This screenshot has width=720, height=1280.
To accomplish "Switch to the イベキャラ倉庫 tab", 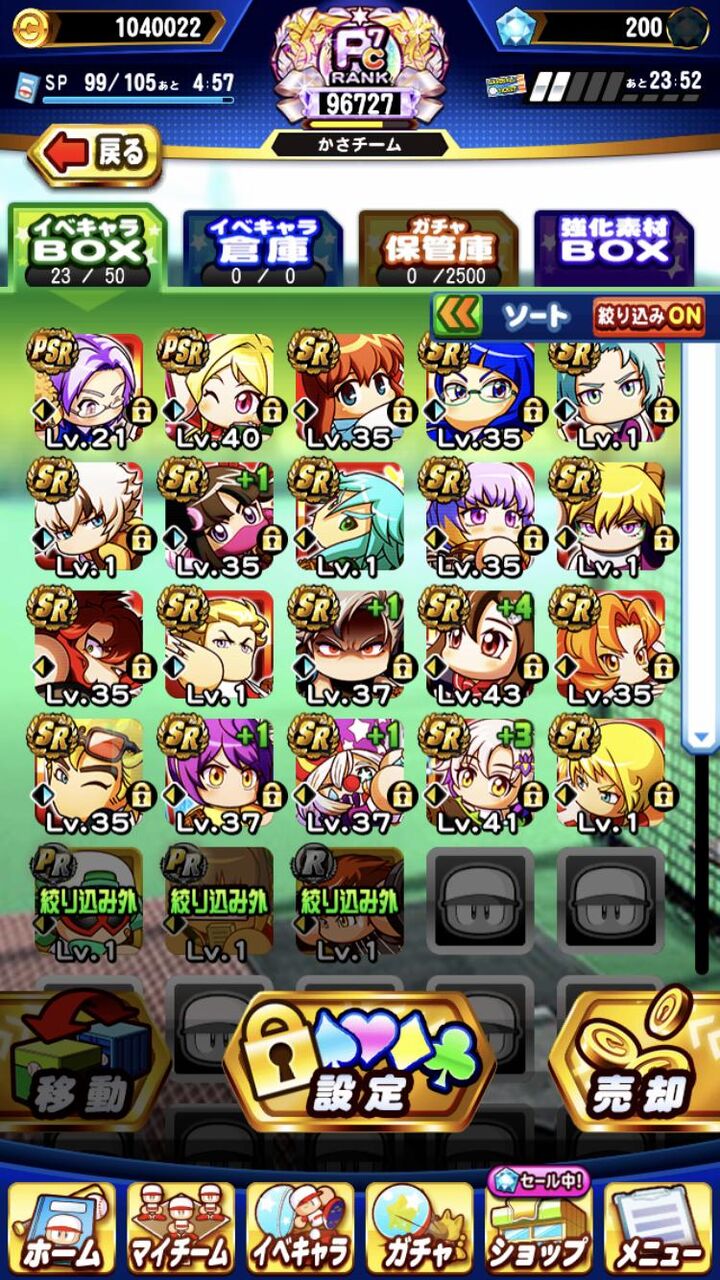I will (263, 247).
